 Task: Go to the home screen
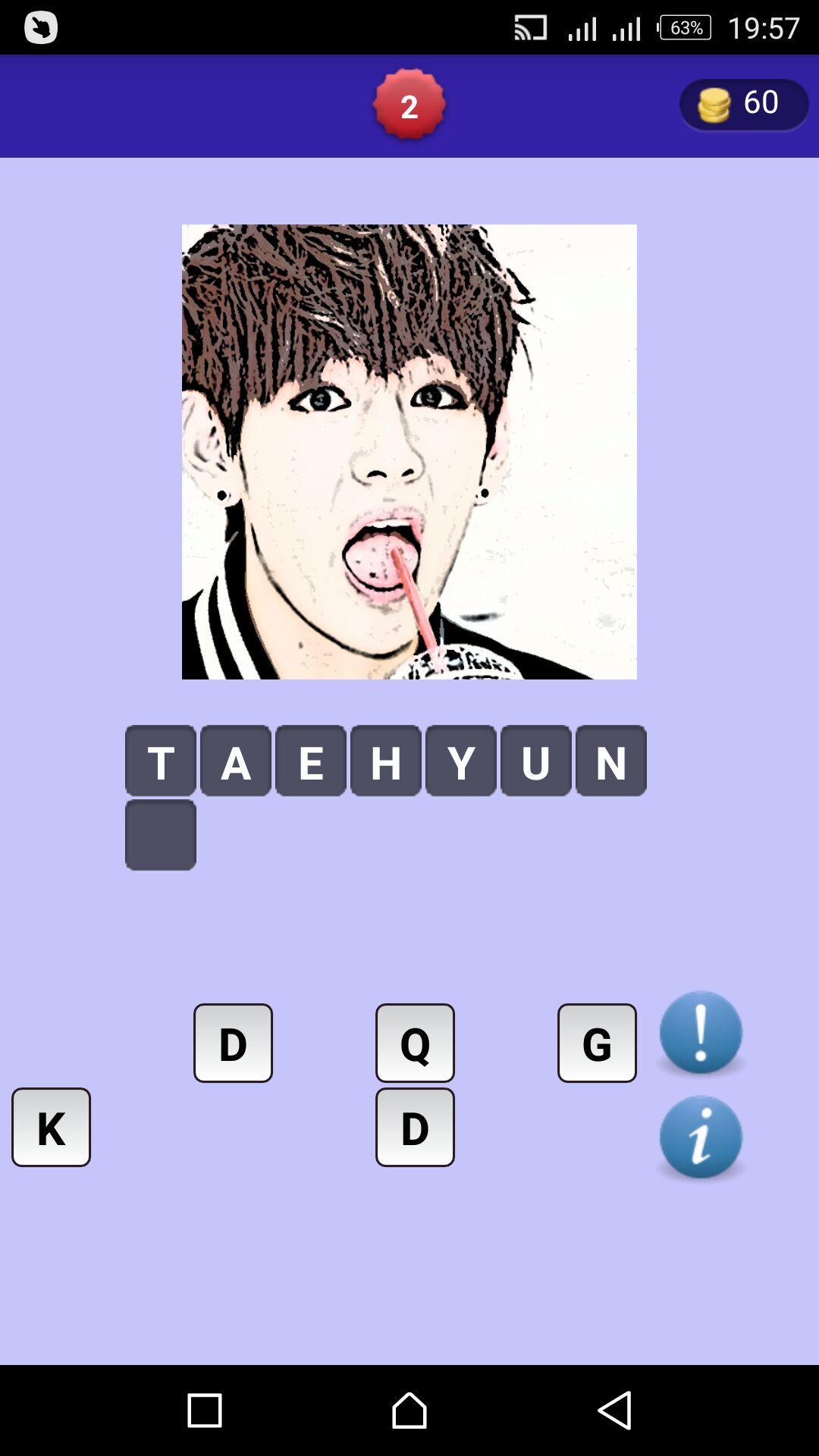click(x=409, y=1411)
